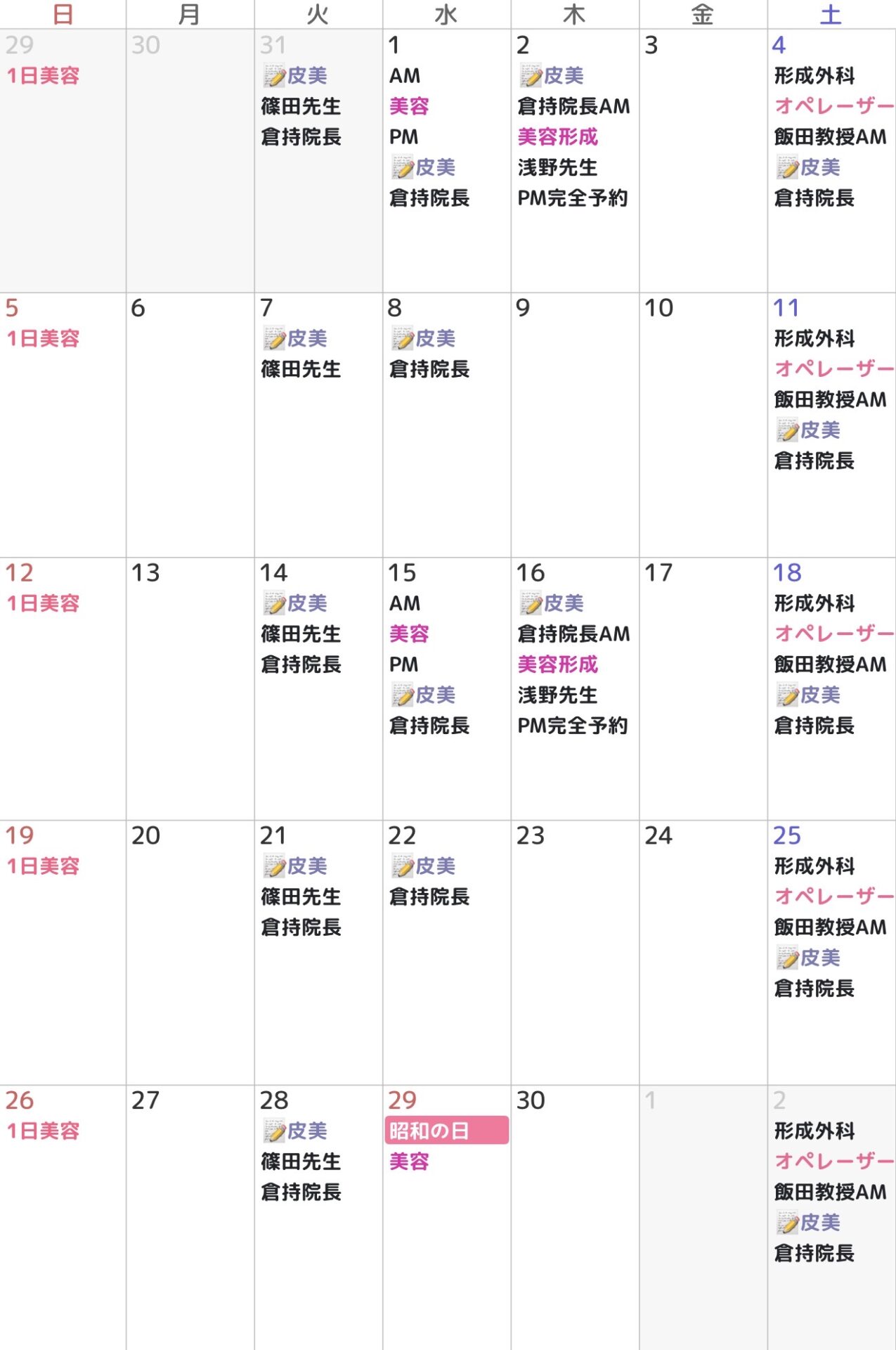This screenshot has width=896, height=1350.
Task: Open Saturday the 18th
Action: click(x=831, y=689)
